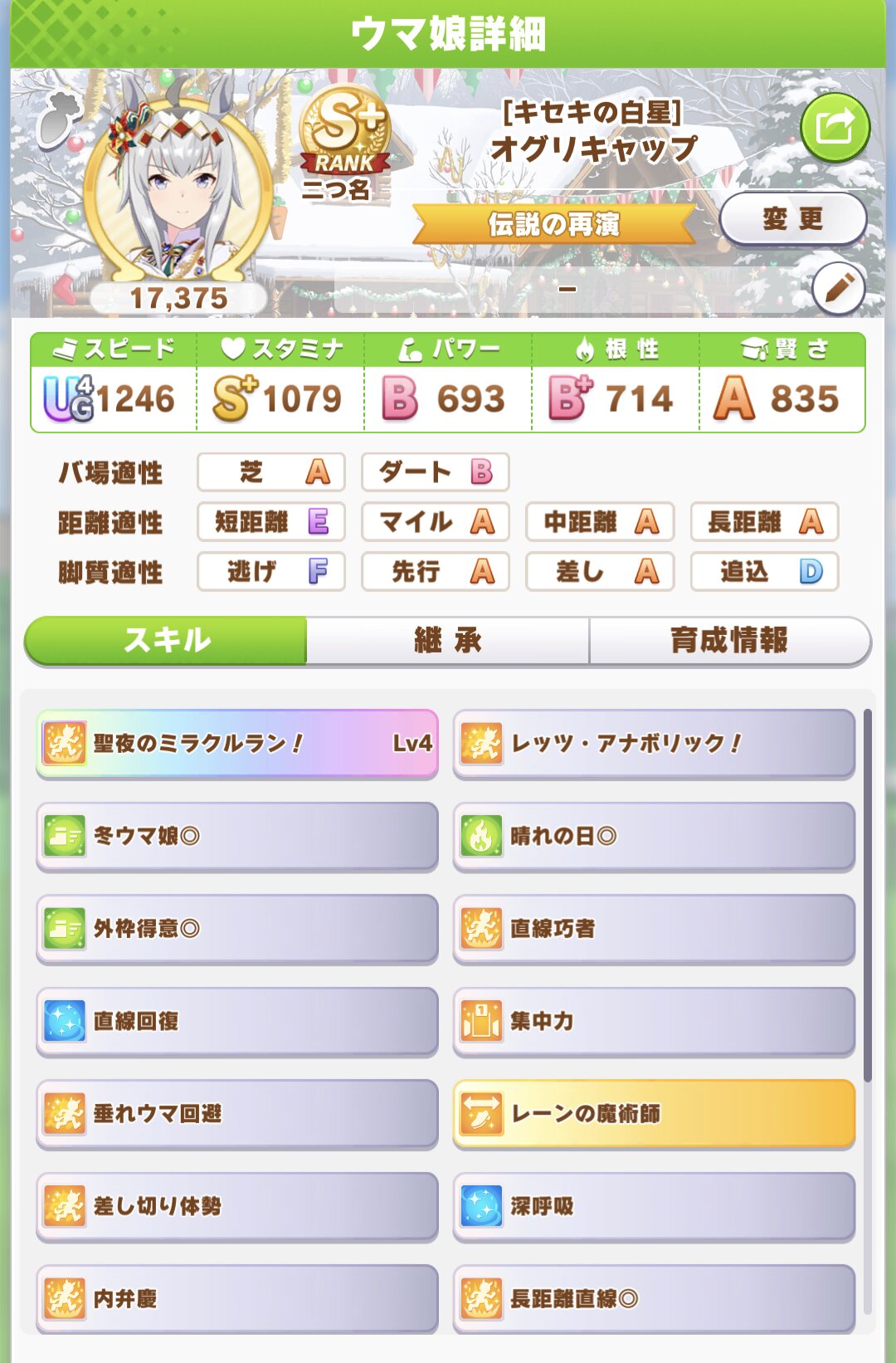
Task: Tap the 内弁慶 skill
Action: 237,1298
